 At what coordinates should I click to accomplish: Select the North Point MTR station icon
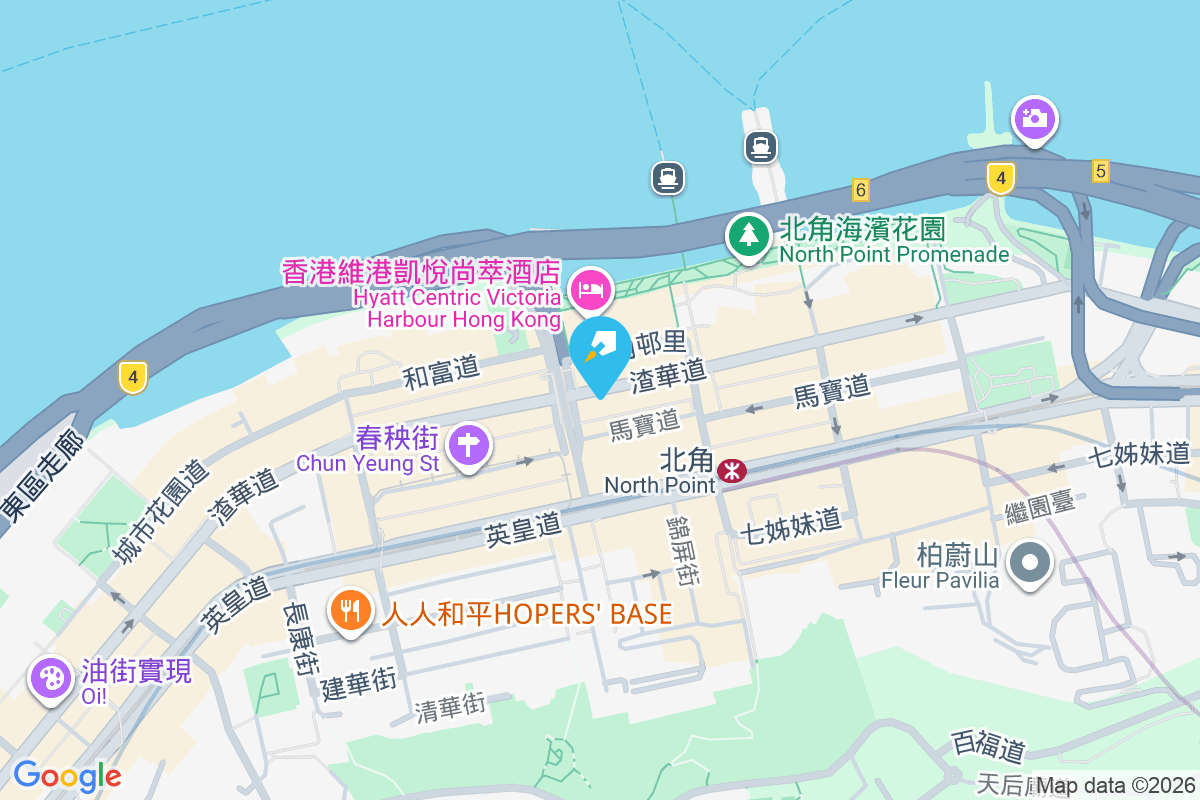[731, 470]
